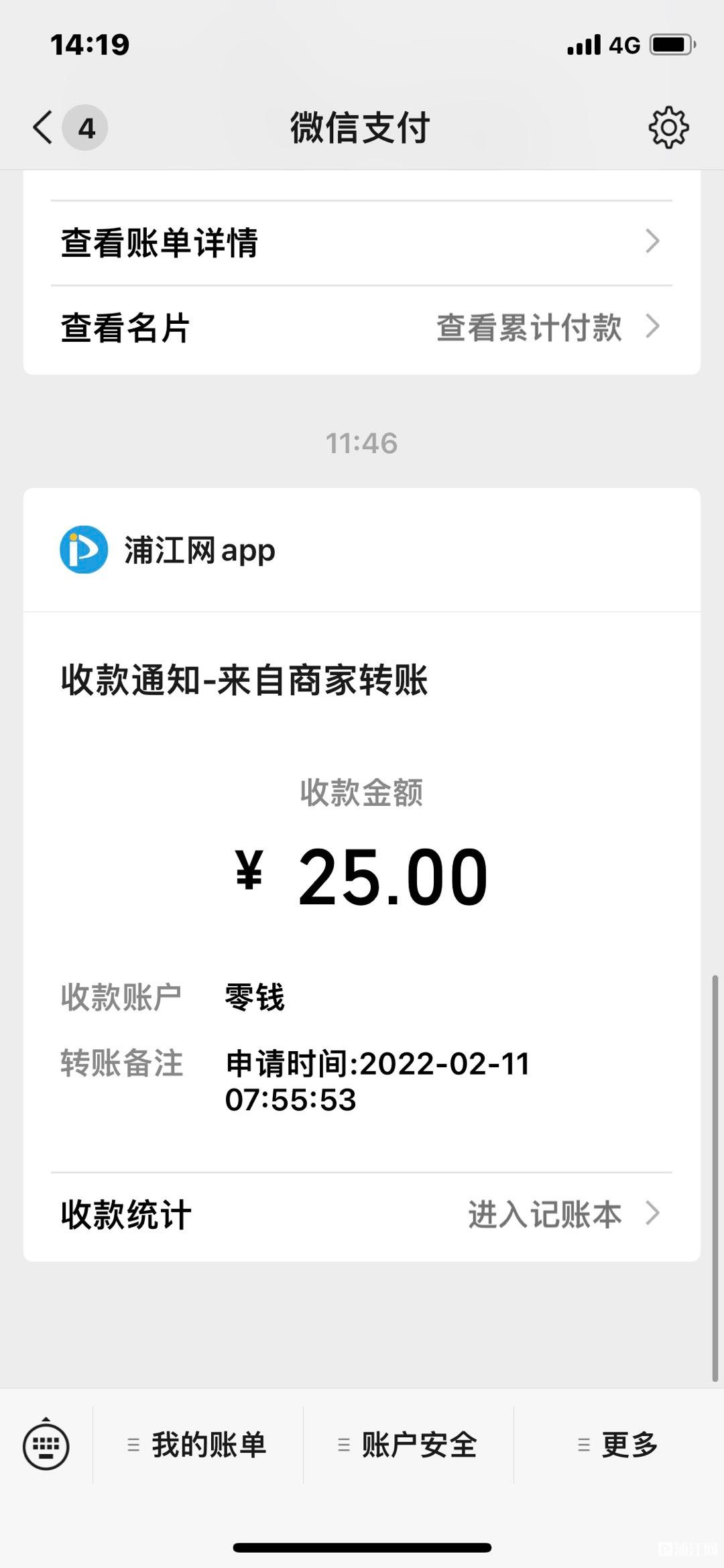Open 查看账单详情 row
The width and height of the screenshot is (724, 1568).
coord(361,243)
